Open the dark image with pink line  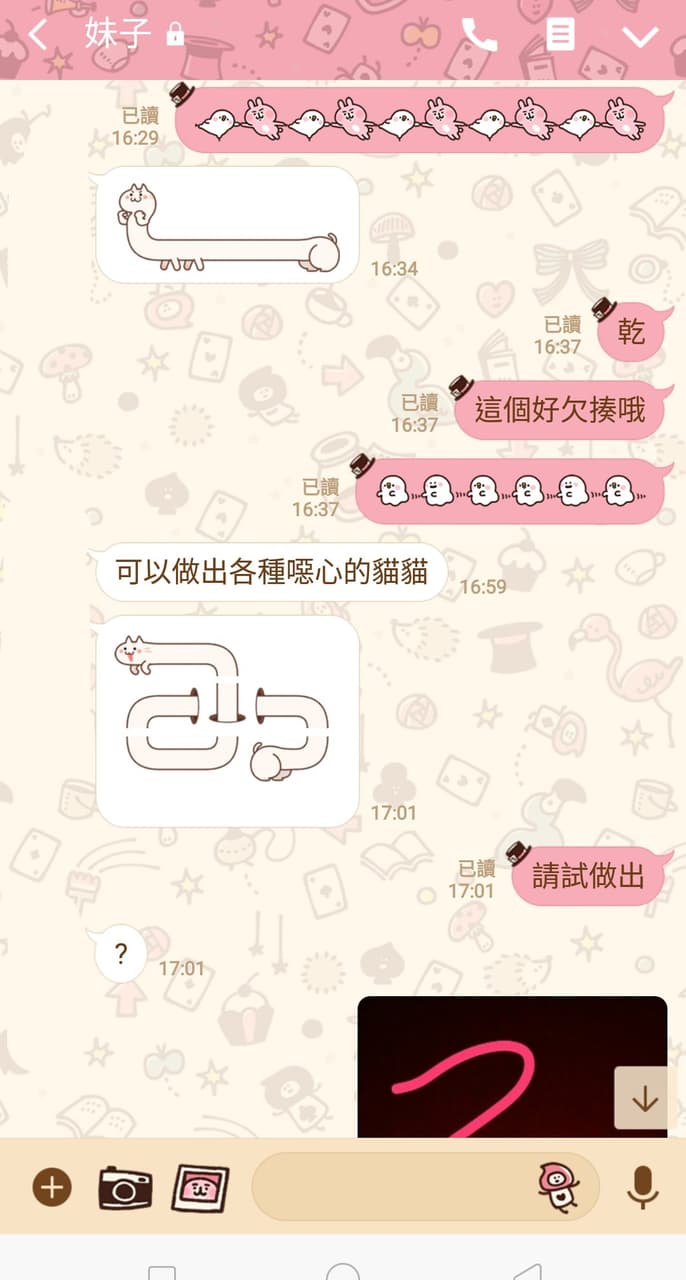point(512,1067)
